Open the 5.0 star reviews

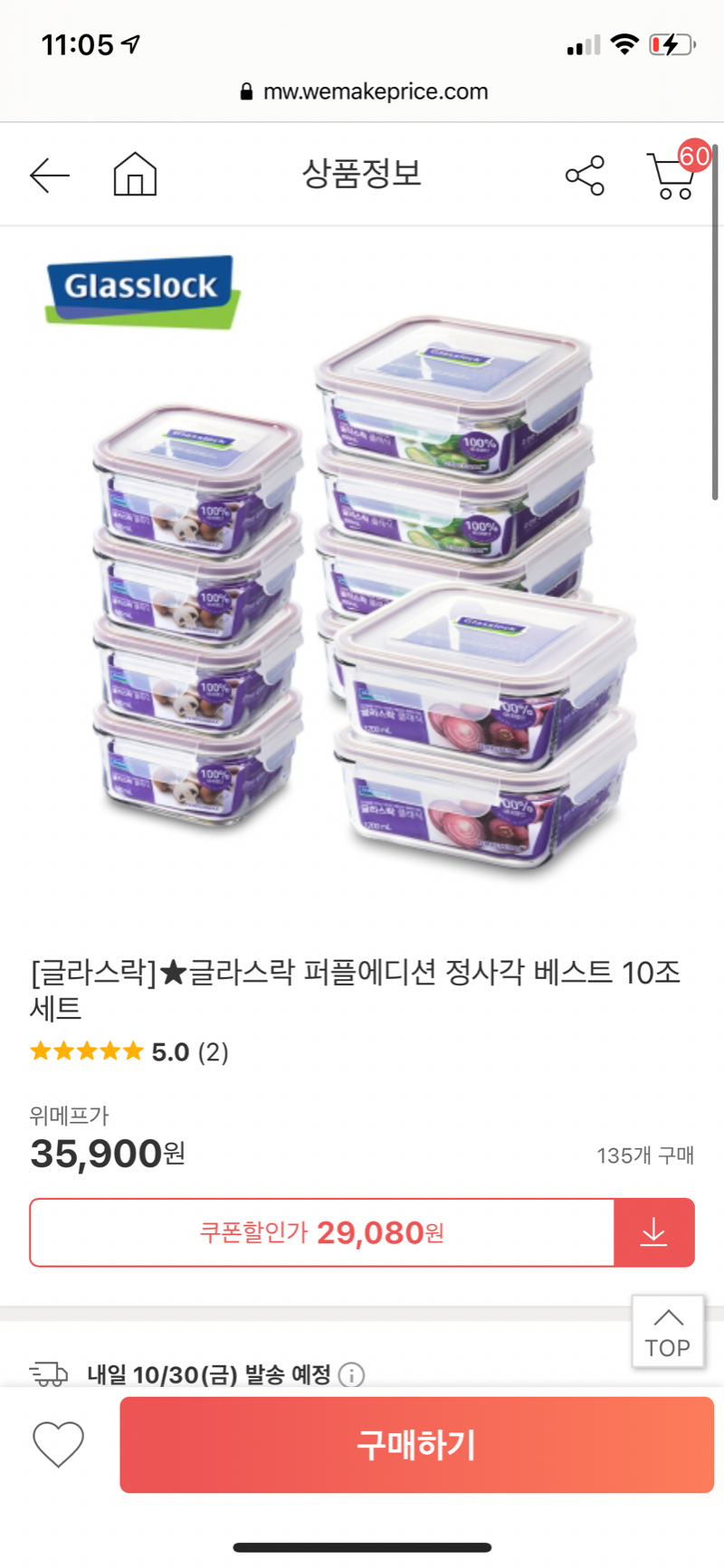[x=129, y=1051]
